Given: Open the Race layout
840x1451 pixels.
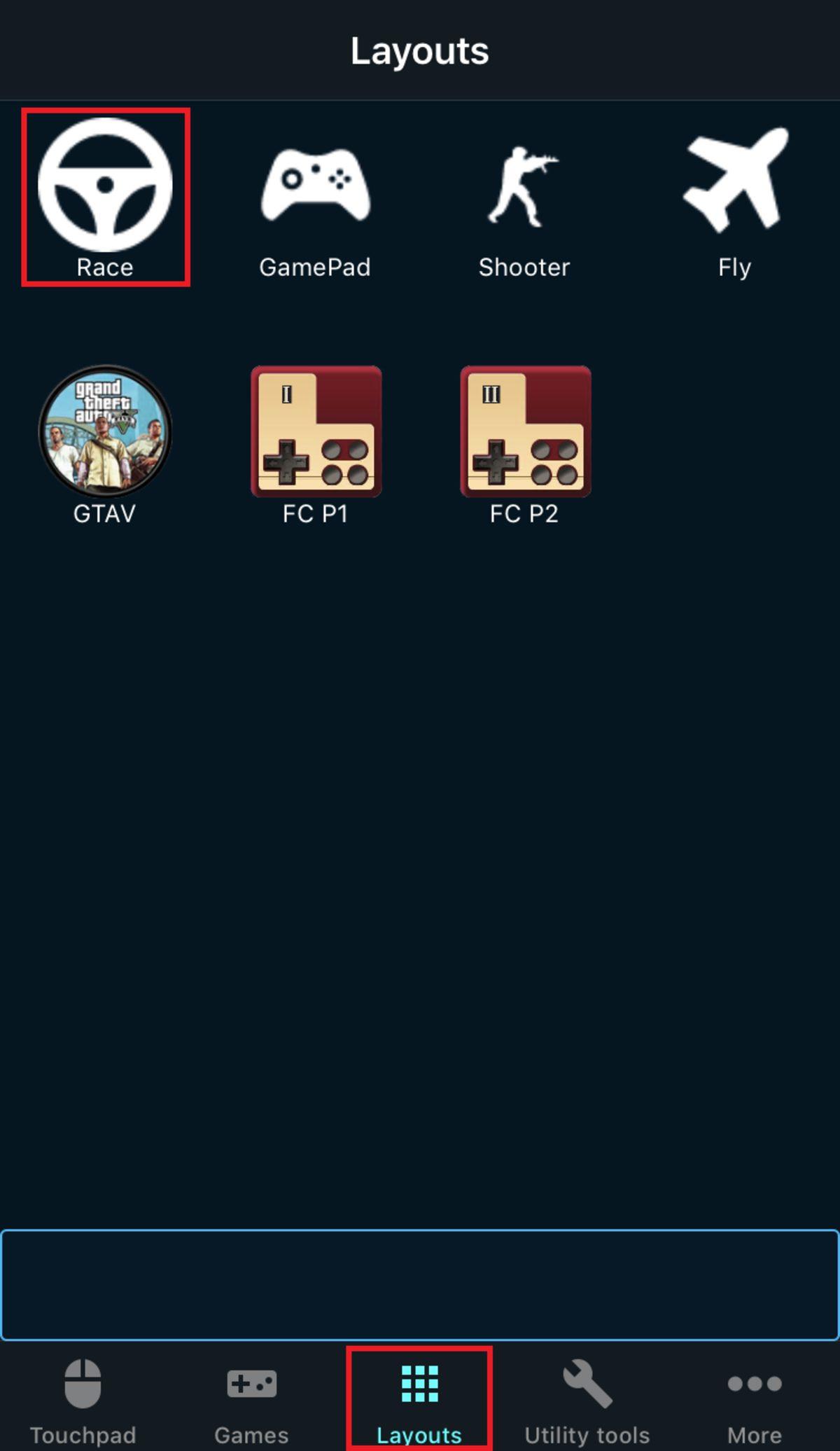Looking at the screenshot, I should (105, 196).
